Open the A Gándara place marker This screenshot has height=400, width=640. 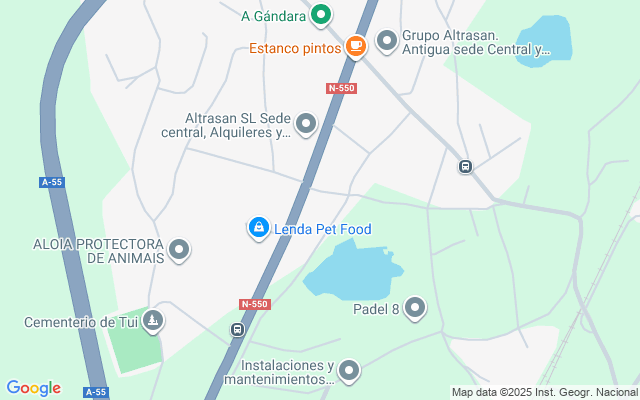pyautogui.click(x=320, y=15)
